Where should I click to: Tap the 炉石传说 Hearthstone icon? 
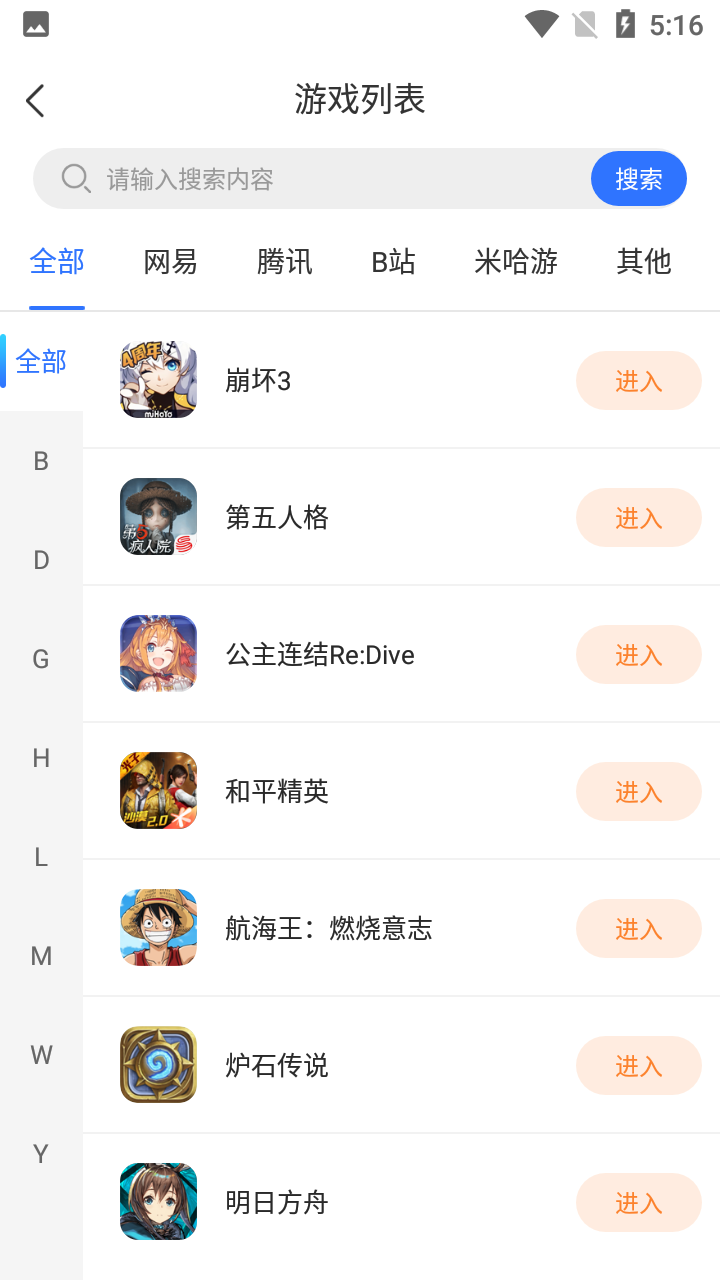(157, 1065)
